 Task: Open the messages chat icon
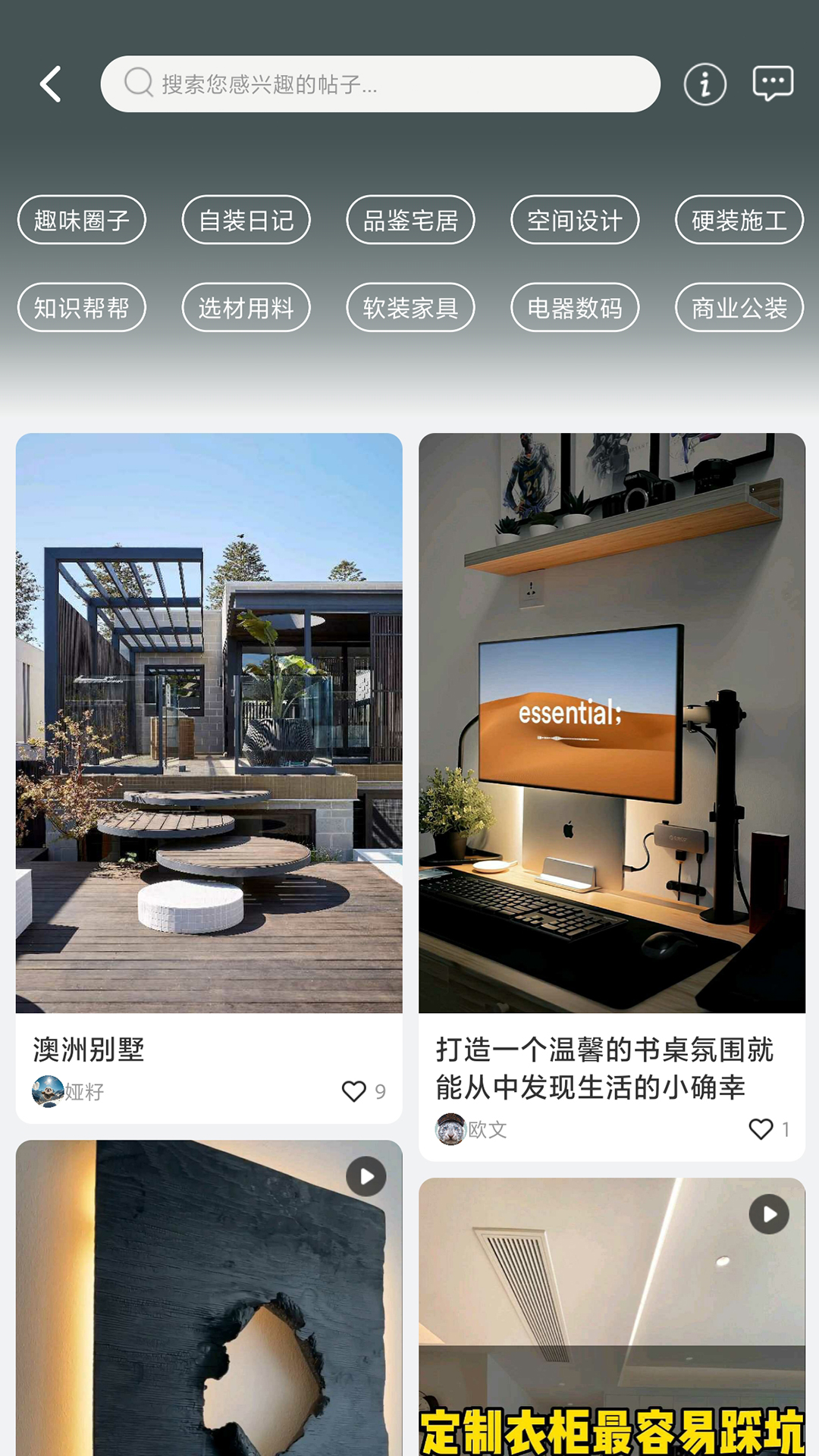pyautogui.click(x=773, y=83)
